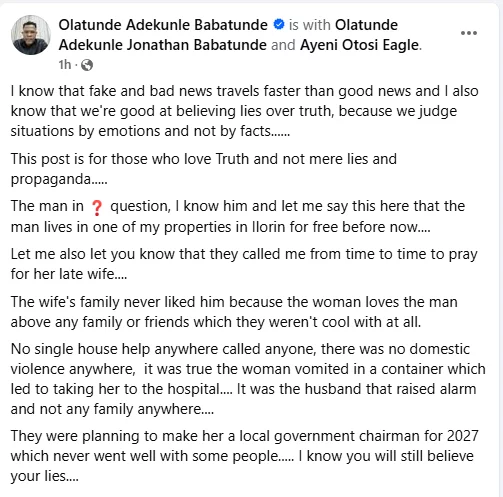View tagged profile Ayeni Otosi Eagle
The image size is (503, 497).
pos(359,45)
